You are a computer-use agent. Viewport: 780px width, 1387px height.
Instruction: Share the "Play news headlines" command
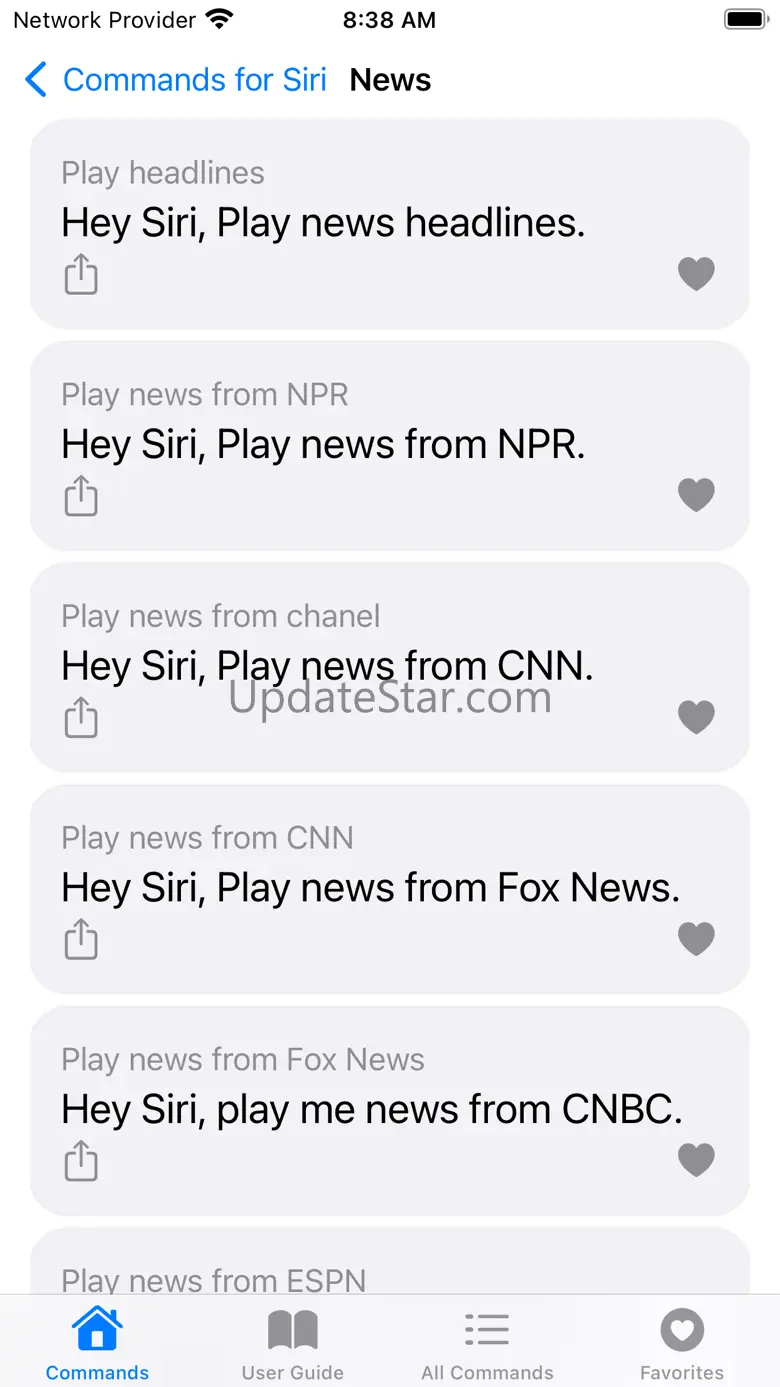(x=81, y=274)
